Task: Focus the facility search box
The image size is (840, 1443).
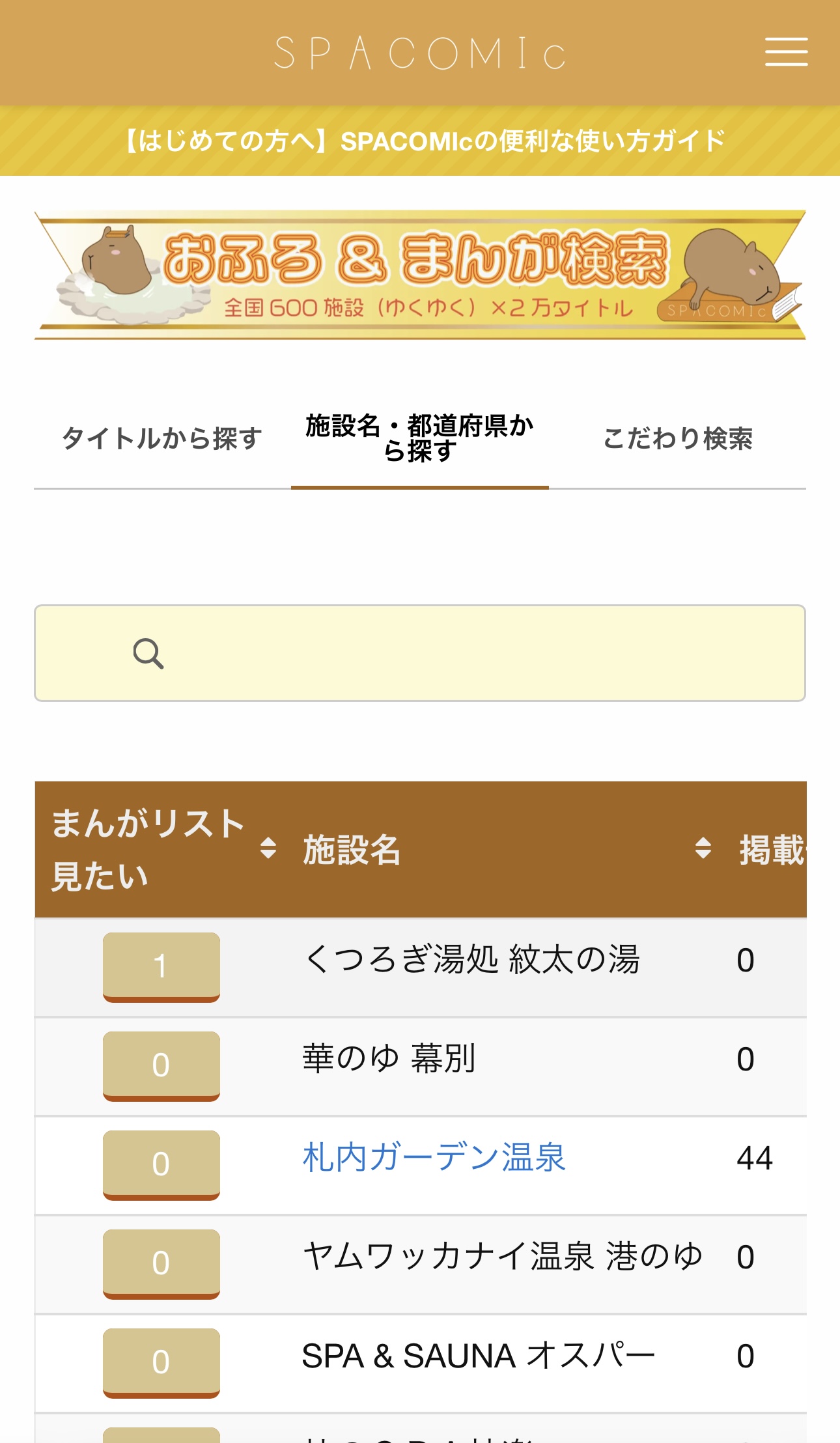Action: point(420,653)
